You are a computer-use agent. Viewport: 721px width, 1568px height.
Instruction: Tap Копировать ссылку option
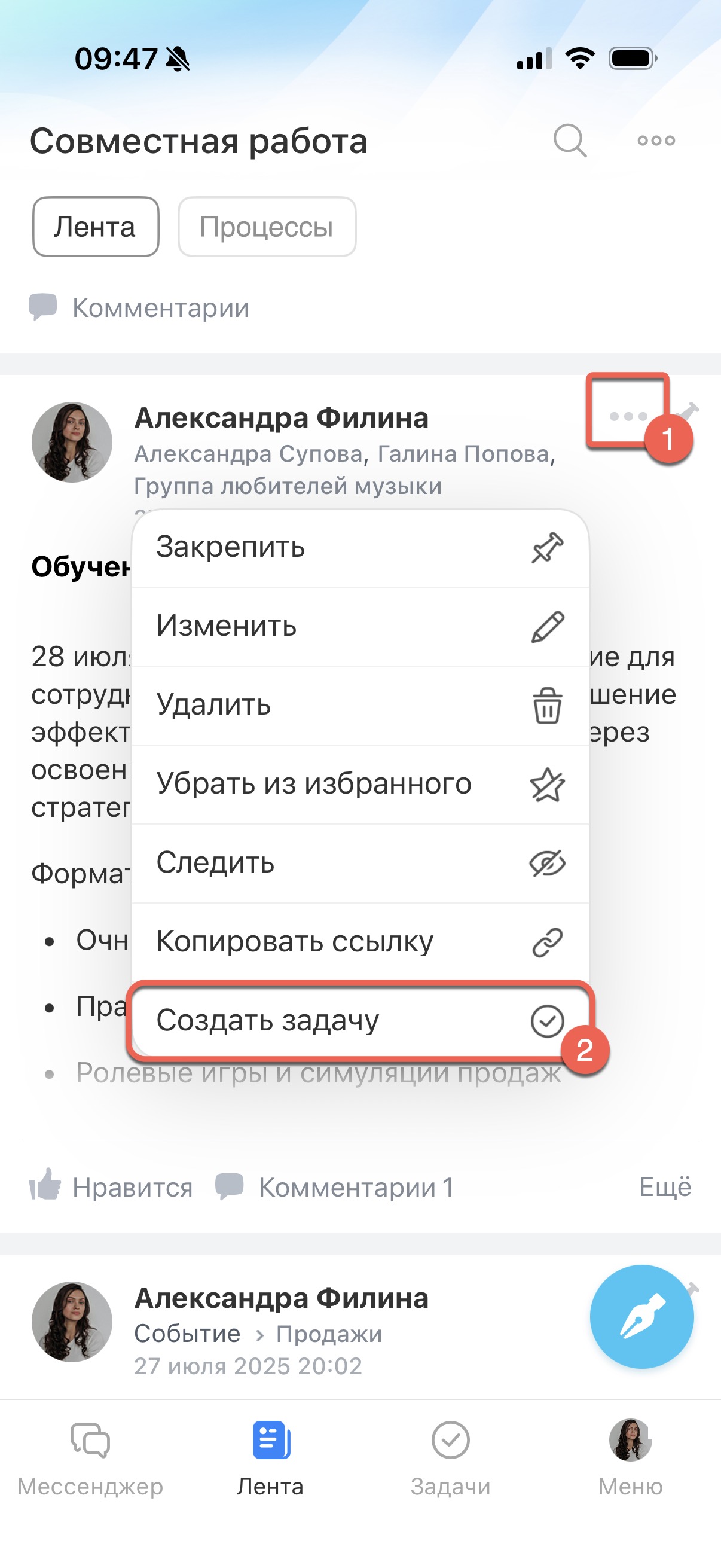tap(359, 942)
